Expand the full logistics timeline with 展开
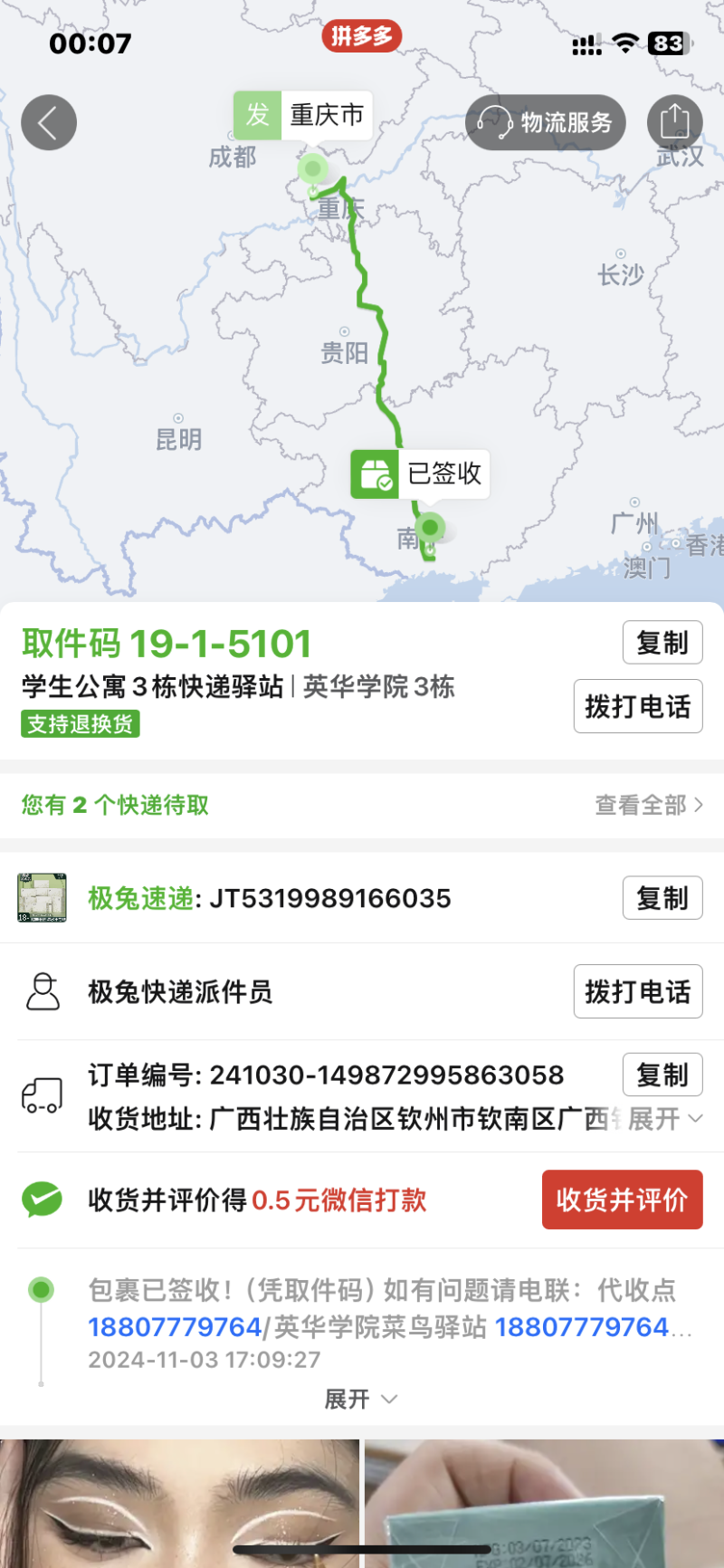The width and height of the screenshot is (724, 1568). [360, 1400]
